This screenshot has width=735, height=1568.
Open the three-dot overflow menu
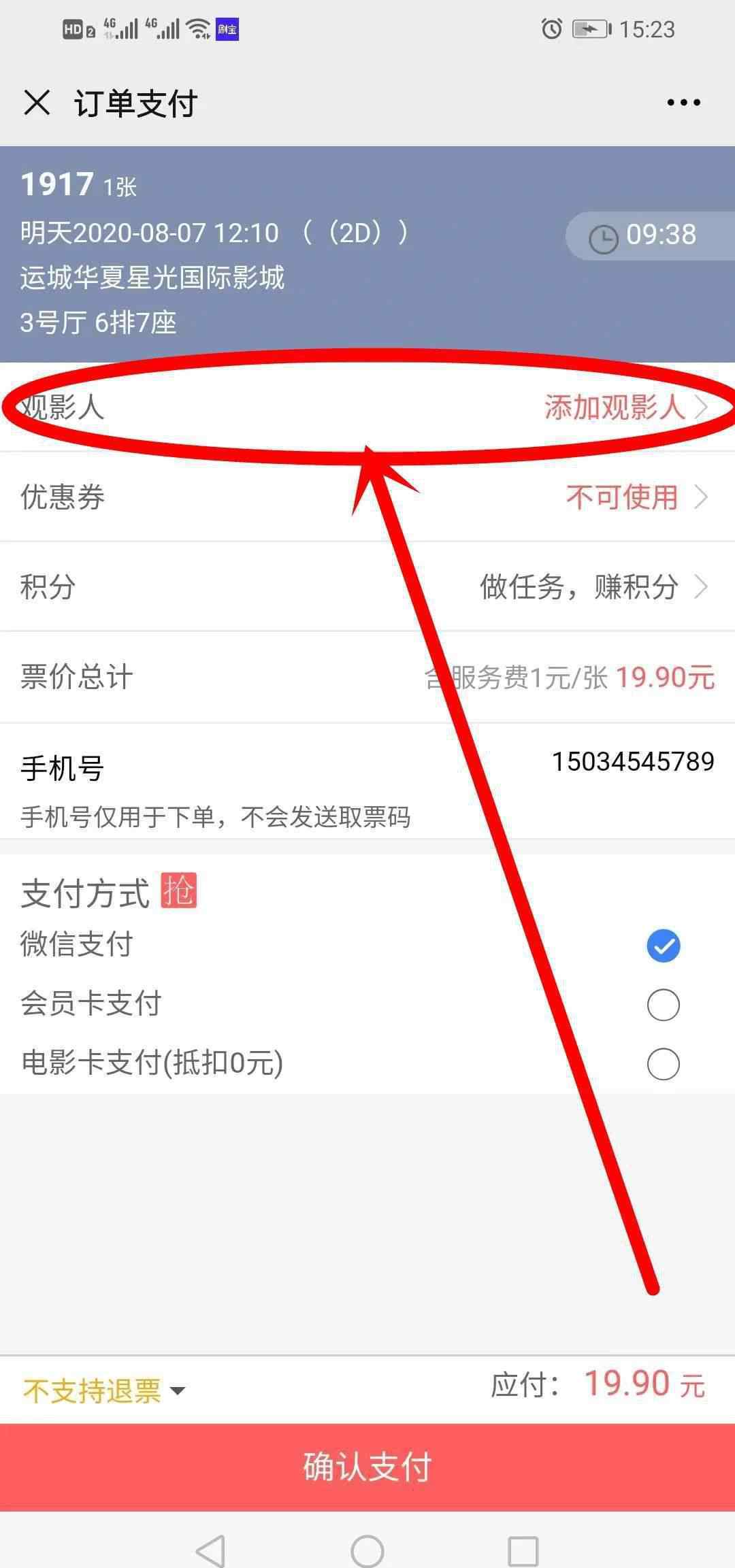point(683,103)
